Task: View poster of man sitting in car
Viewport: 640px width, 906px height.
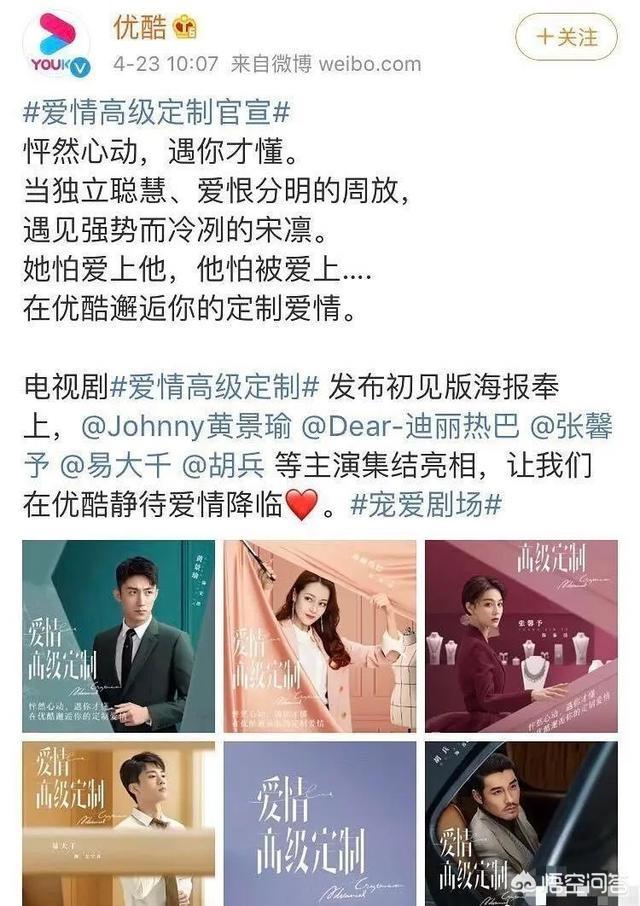Action: [521, 823]
